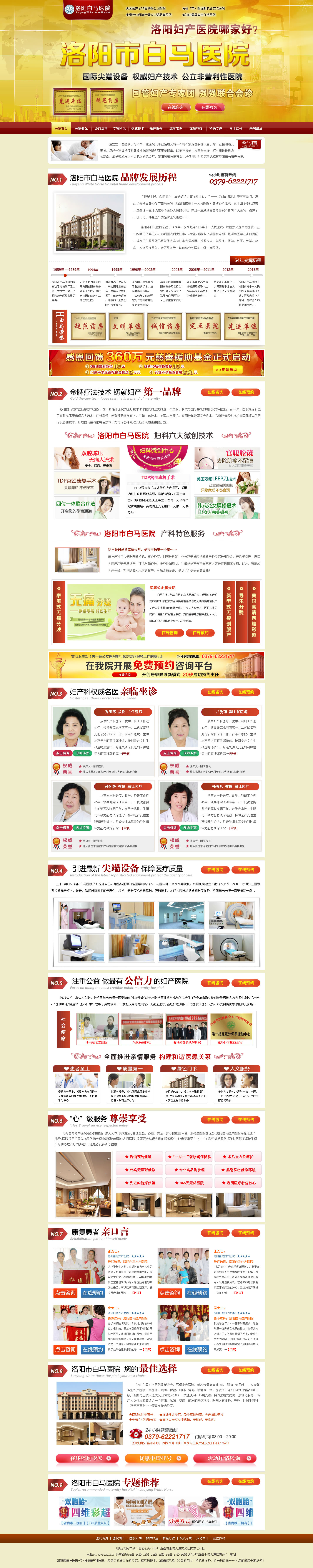Tap 在线预约 in the NO.2 金牌疗法技术 section
The width and height of the screenshot is (313, 1568).
(x=246, y=392)
